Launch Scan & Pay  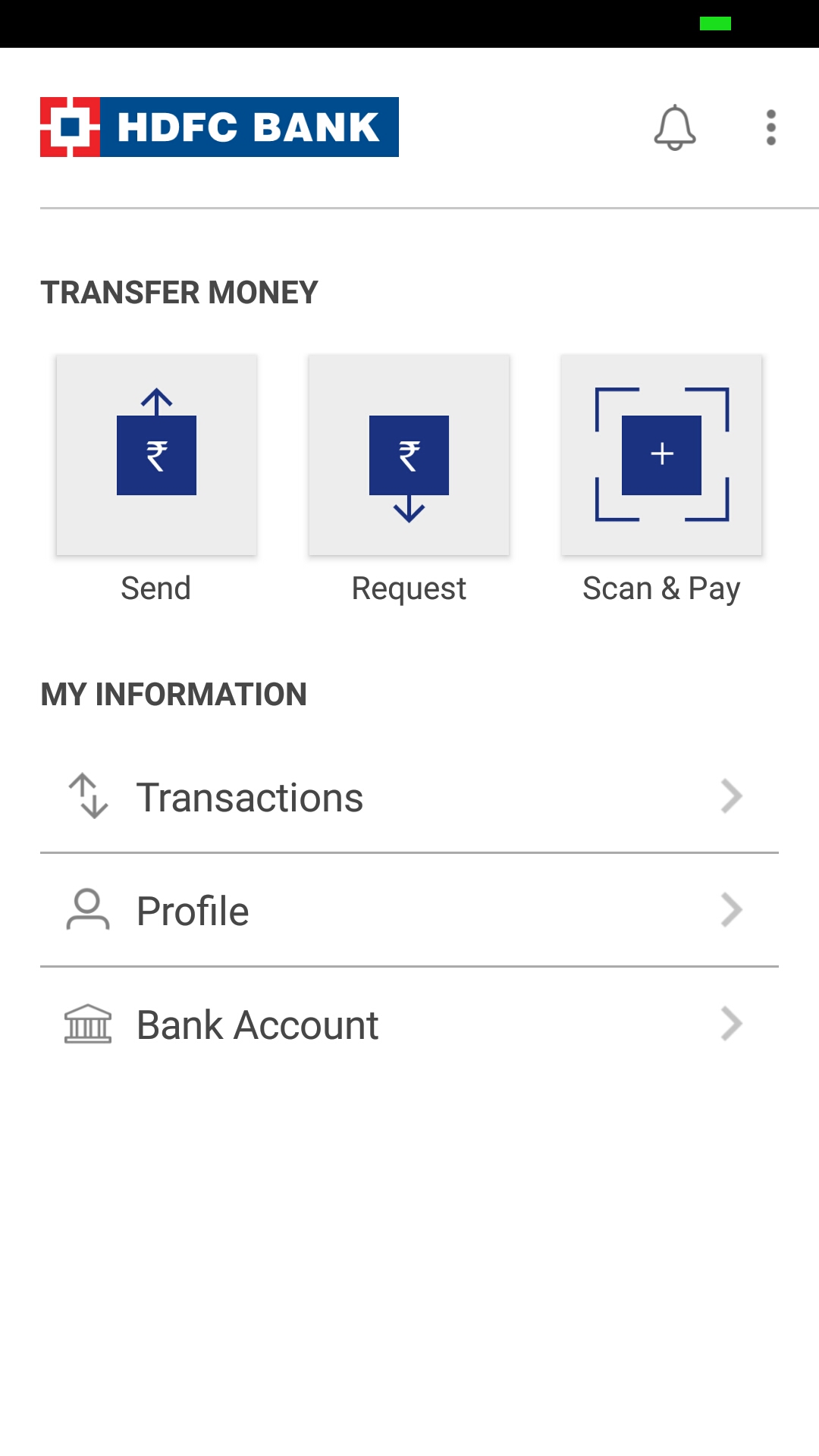(x=662, y=455)
